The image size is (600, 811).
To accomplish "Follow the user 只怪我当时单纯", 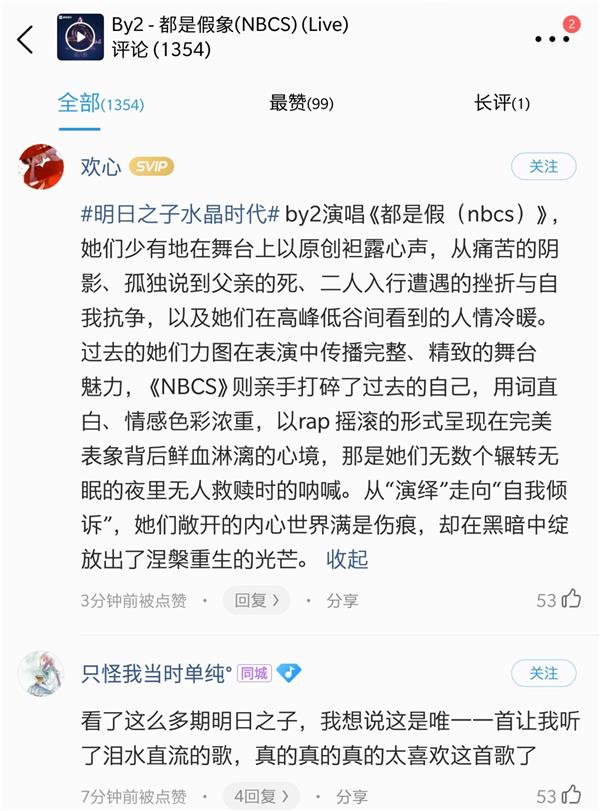I will coord(543,673).
